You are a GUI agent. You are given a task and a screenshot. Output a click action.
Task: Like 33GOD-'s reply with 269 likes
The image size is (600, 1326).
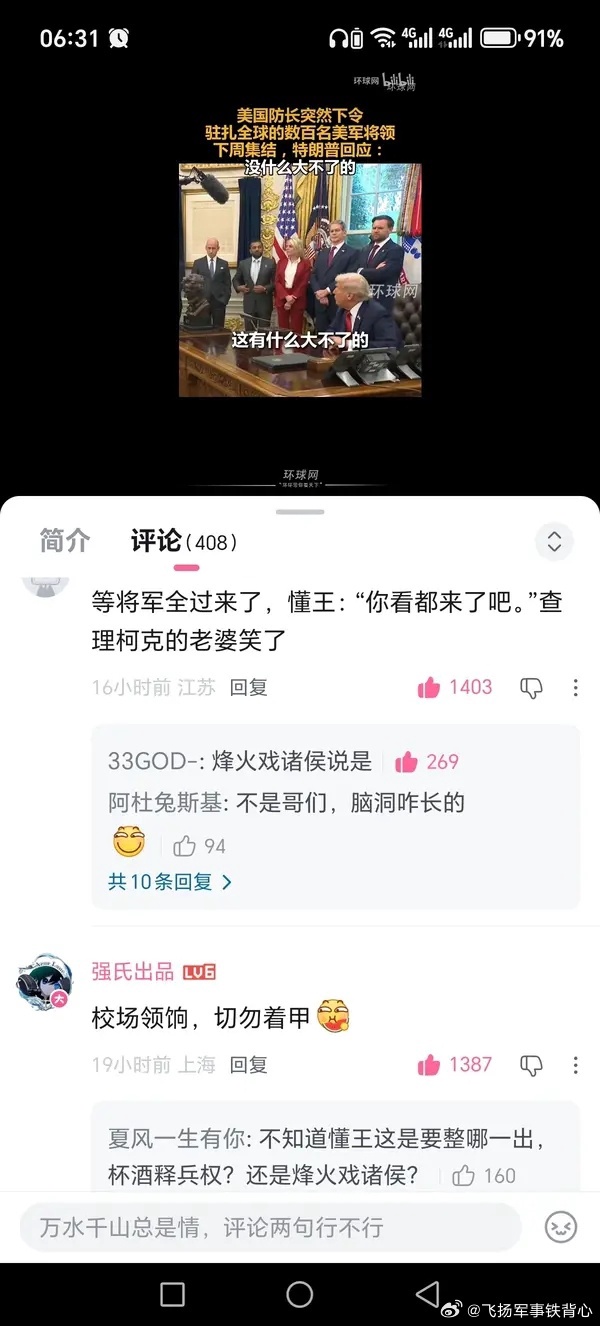click(406, 762)
